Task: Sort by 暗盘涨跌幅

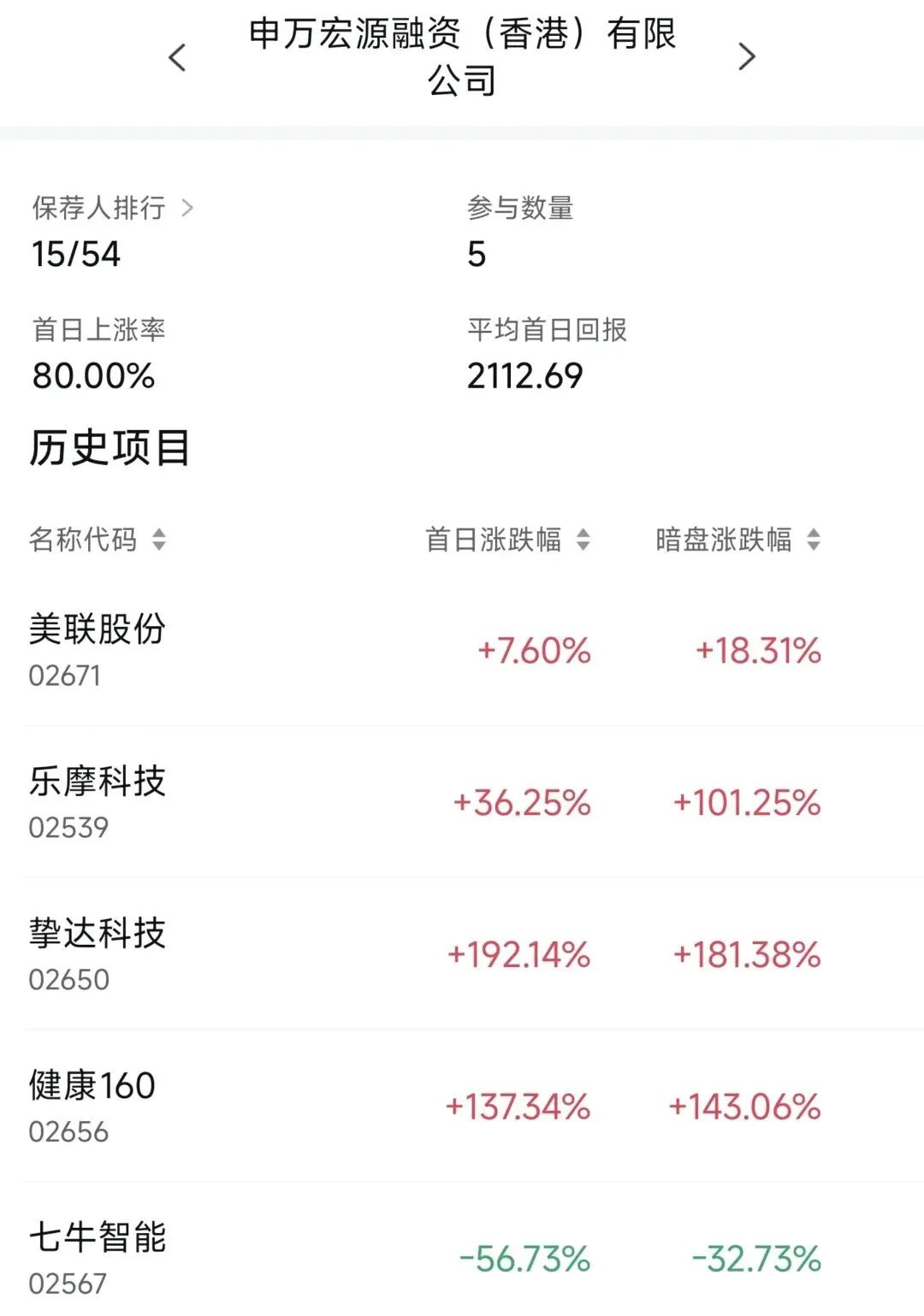Action: tap(737, 540)
